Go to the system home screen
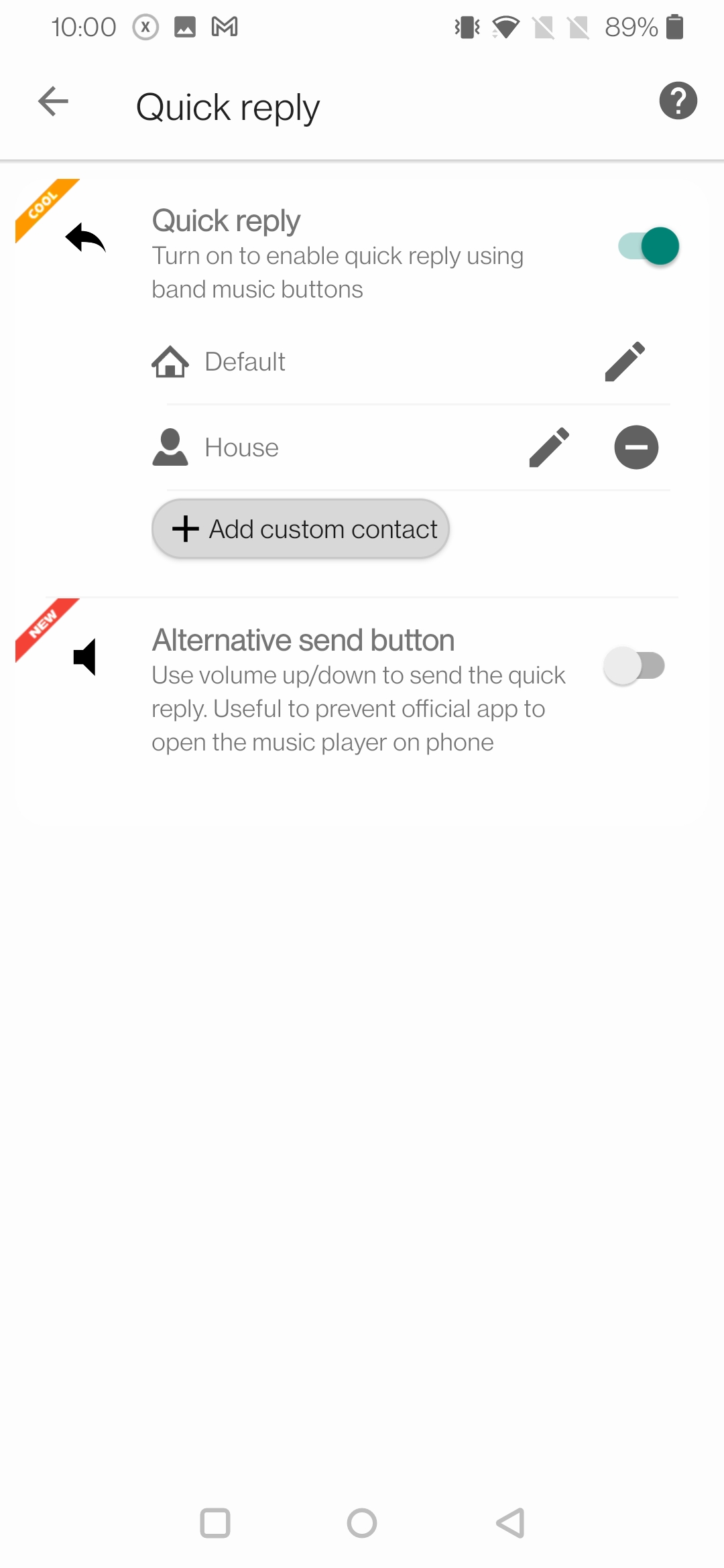 (362, 1523)
